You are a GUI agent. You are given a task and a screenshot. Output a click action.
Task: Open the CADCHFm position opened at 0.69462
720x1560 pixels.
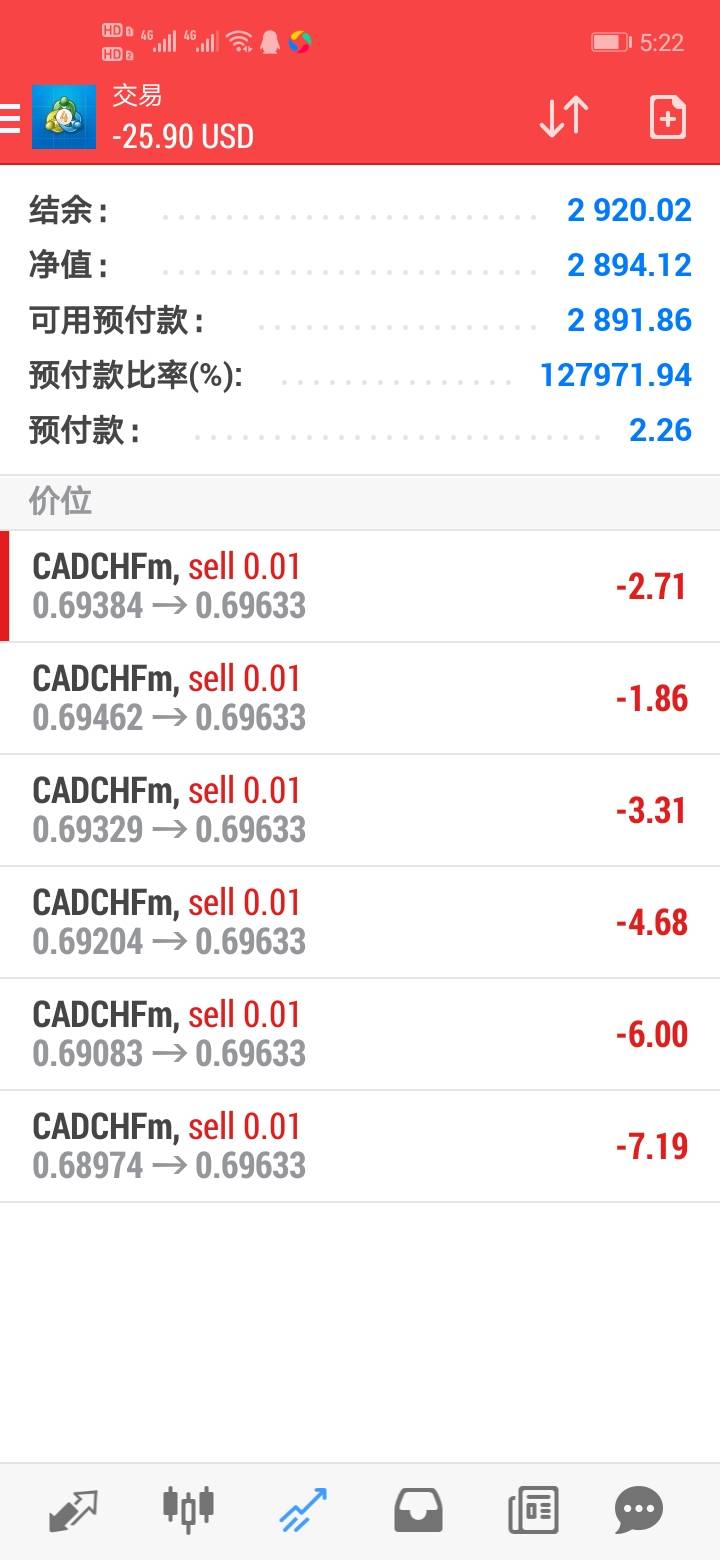coord(360,698)
